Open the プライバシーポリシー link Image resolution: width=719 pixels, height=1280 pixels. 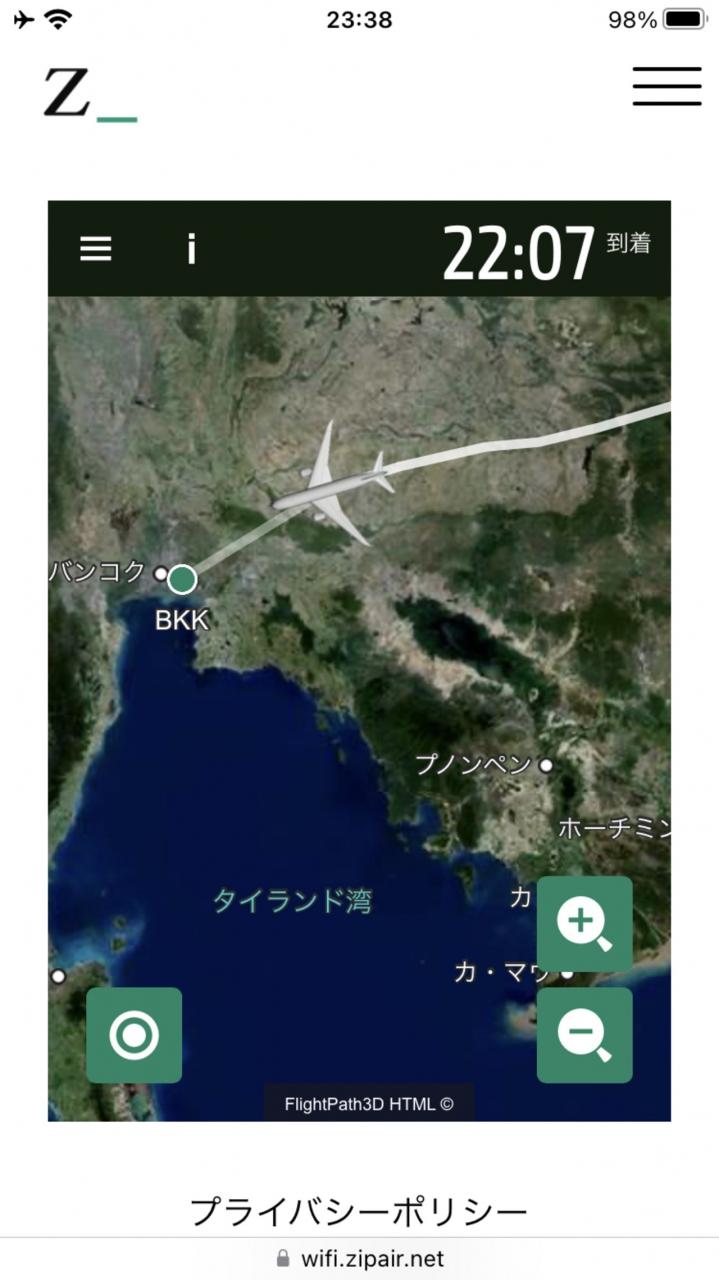(x=359, y=1212)
